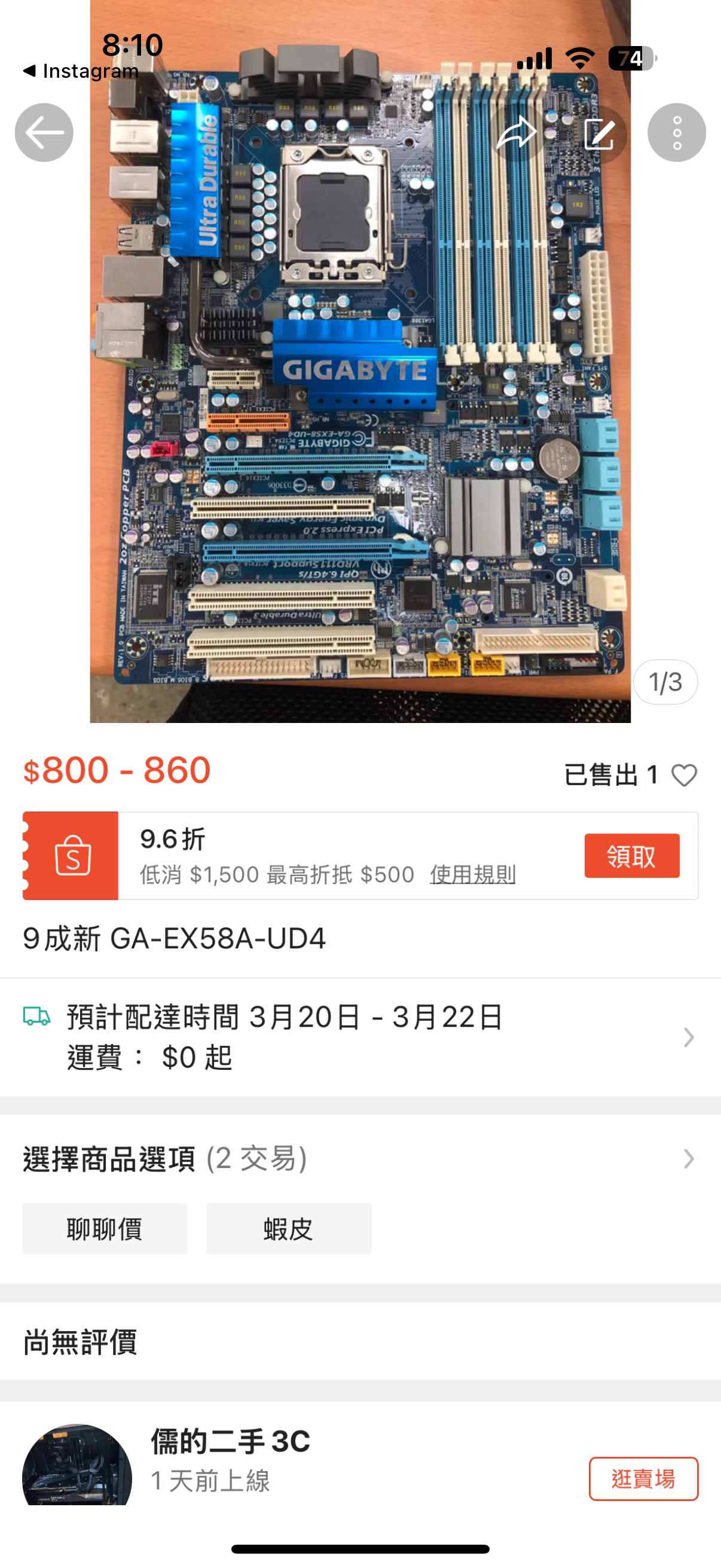
Task: Edit the listing with pencil icon
Action: (x=598, y=133)
